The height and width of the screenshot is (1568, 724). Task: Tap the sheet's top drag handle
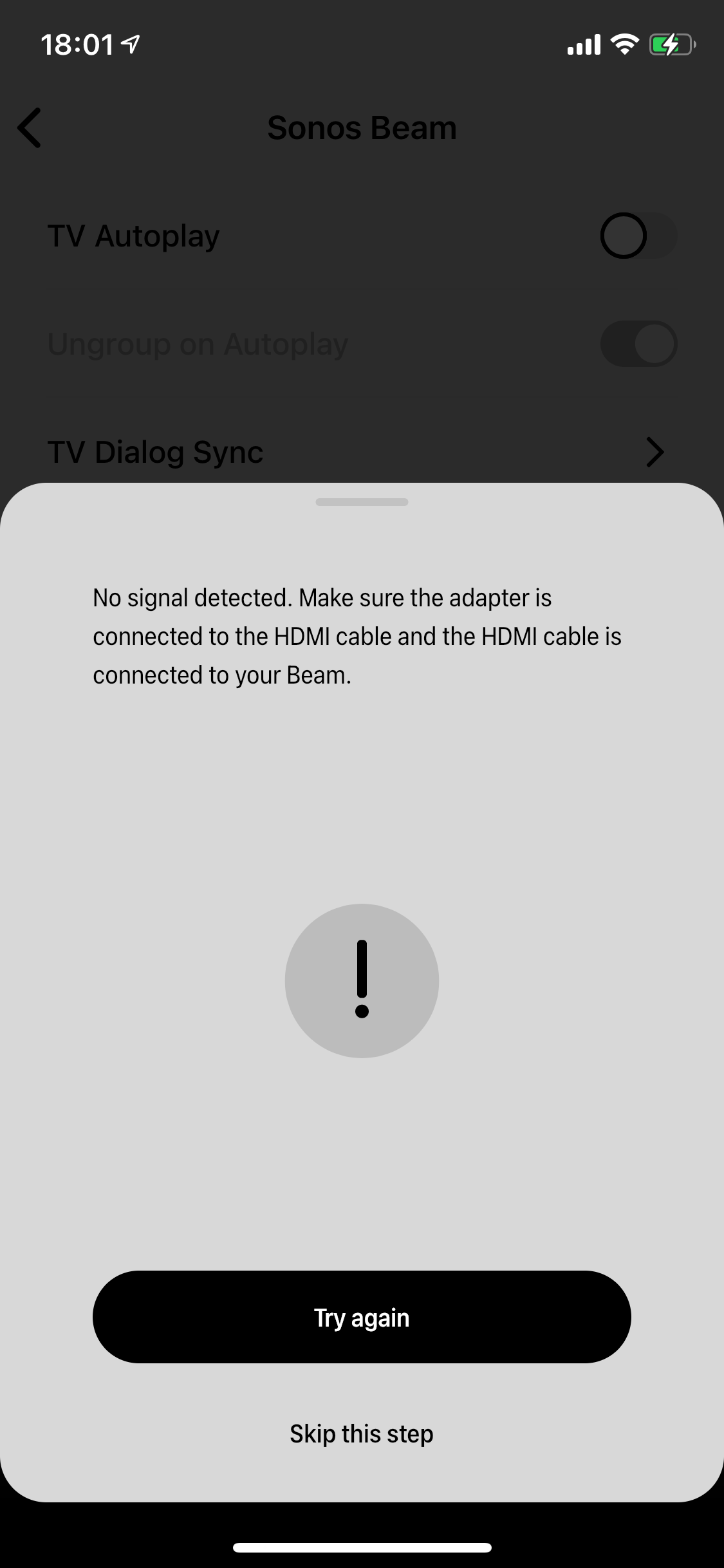click(362, 502)
